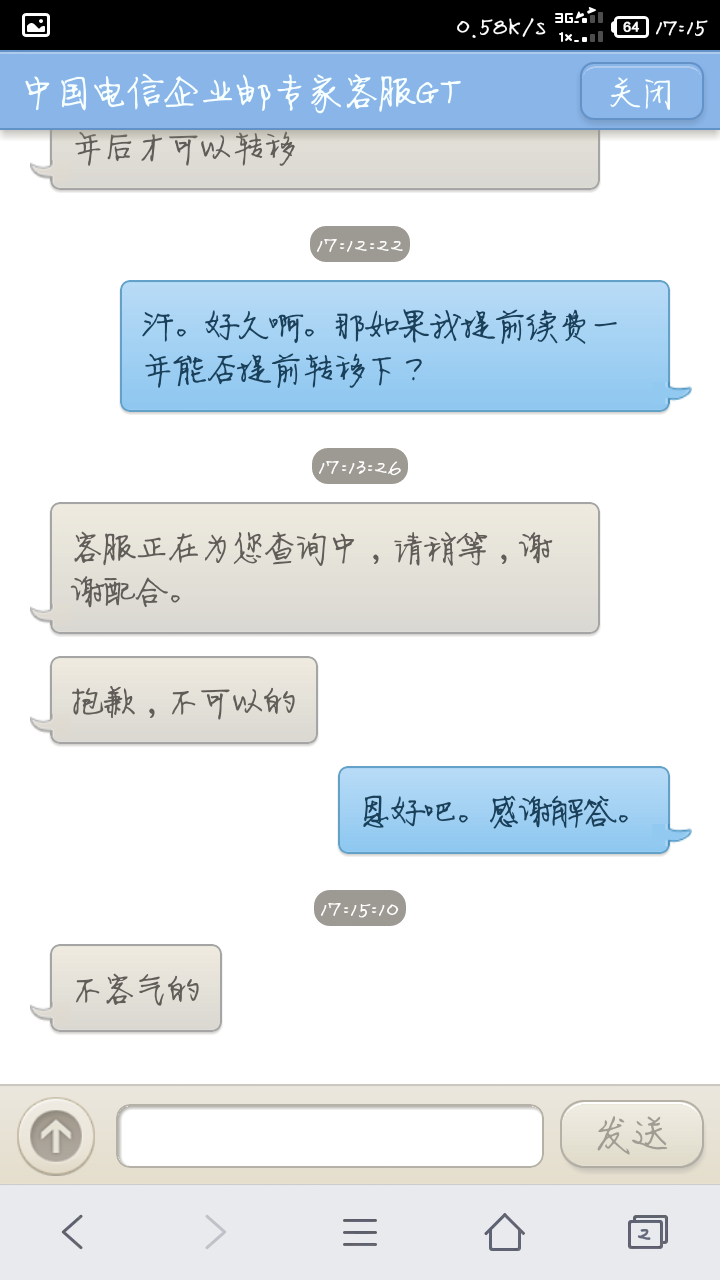
Task: Focus the message input field
Action: click(x=330, y=1136)
